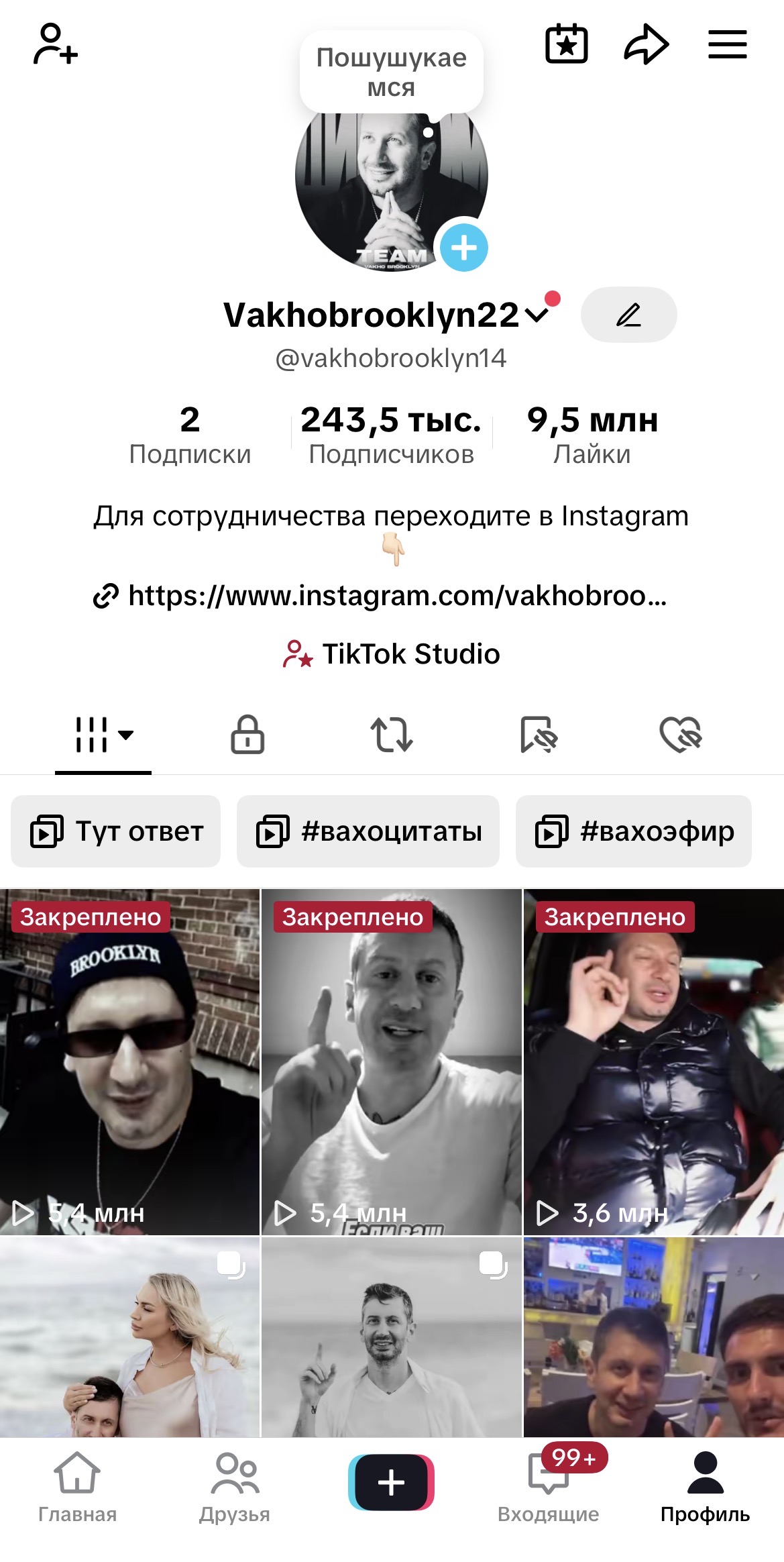Open the #вахоэфир playlist
The image size is (784, 1562).
coord(634,831)
